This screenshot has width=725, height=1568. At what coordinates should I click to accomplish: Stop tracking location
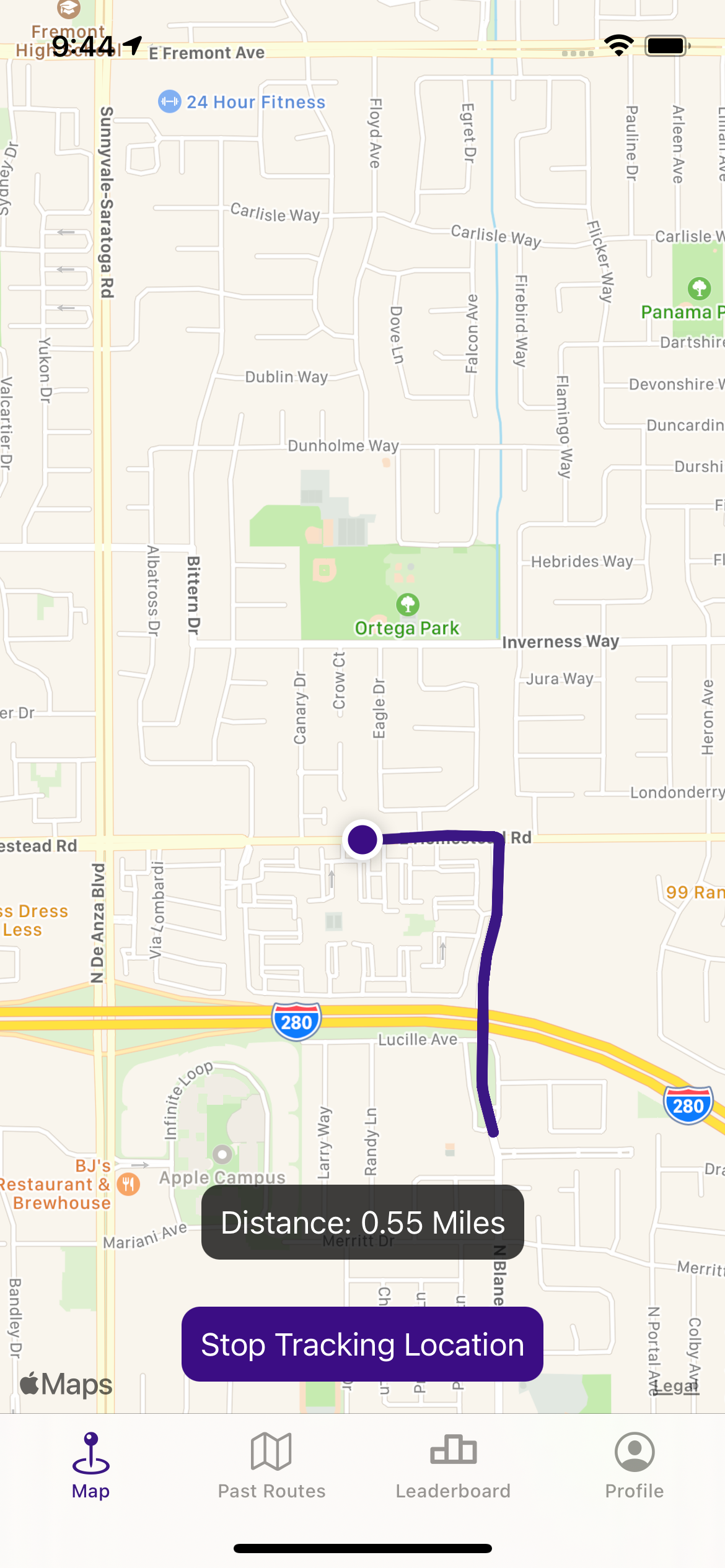362,1344
